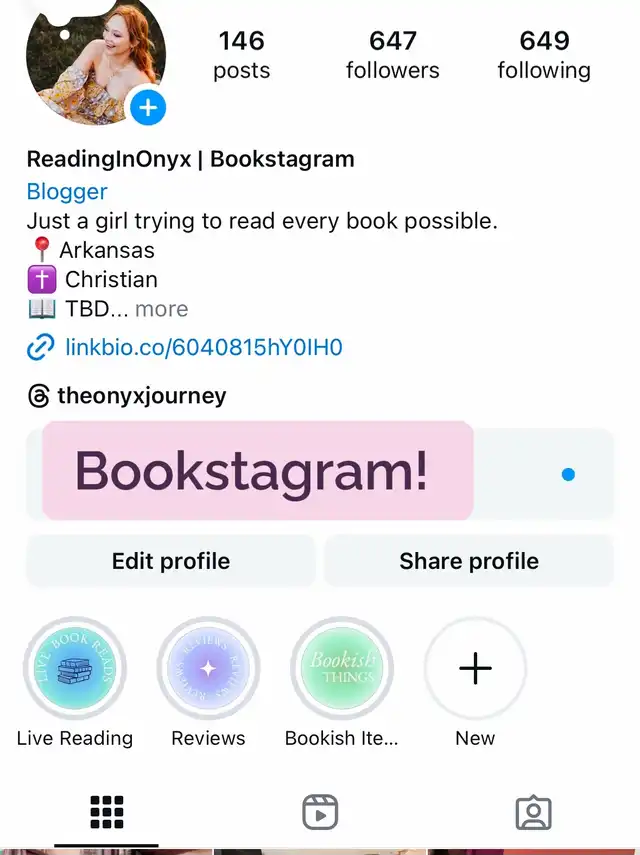Create a New highlight
Viewport: 640px width, 855px height.
475,668
